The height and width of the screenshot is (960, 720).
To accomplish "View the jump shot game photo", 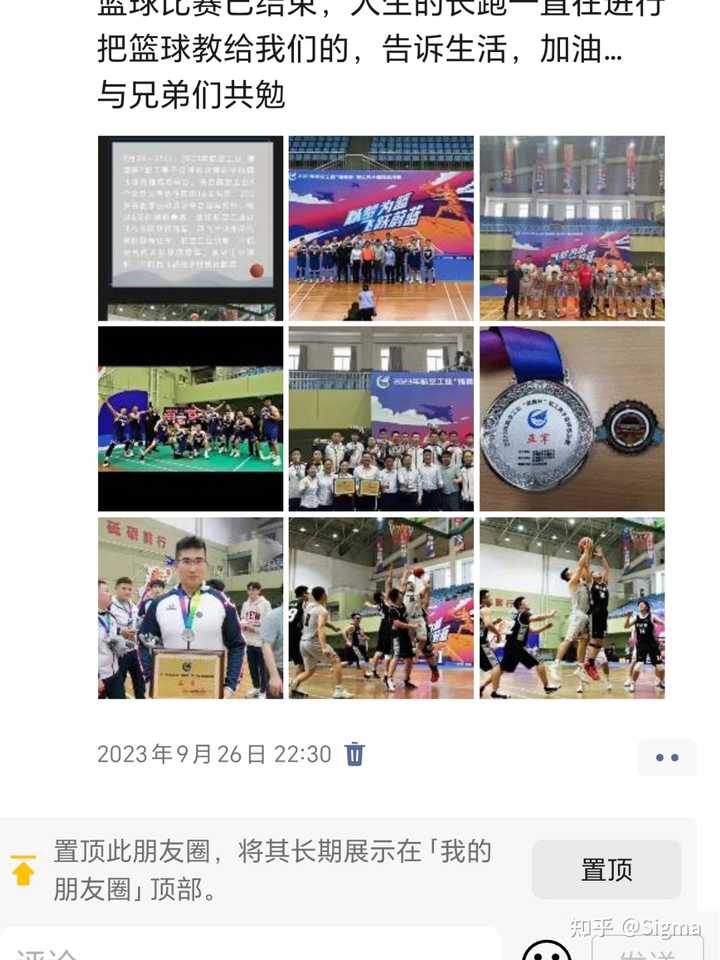I will [381, 608].
